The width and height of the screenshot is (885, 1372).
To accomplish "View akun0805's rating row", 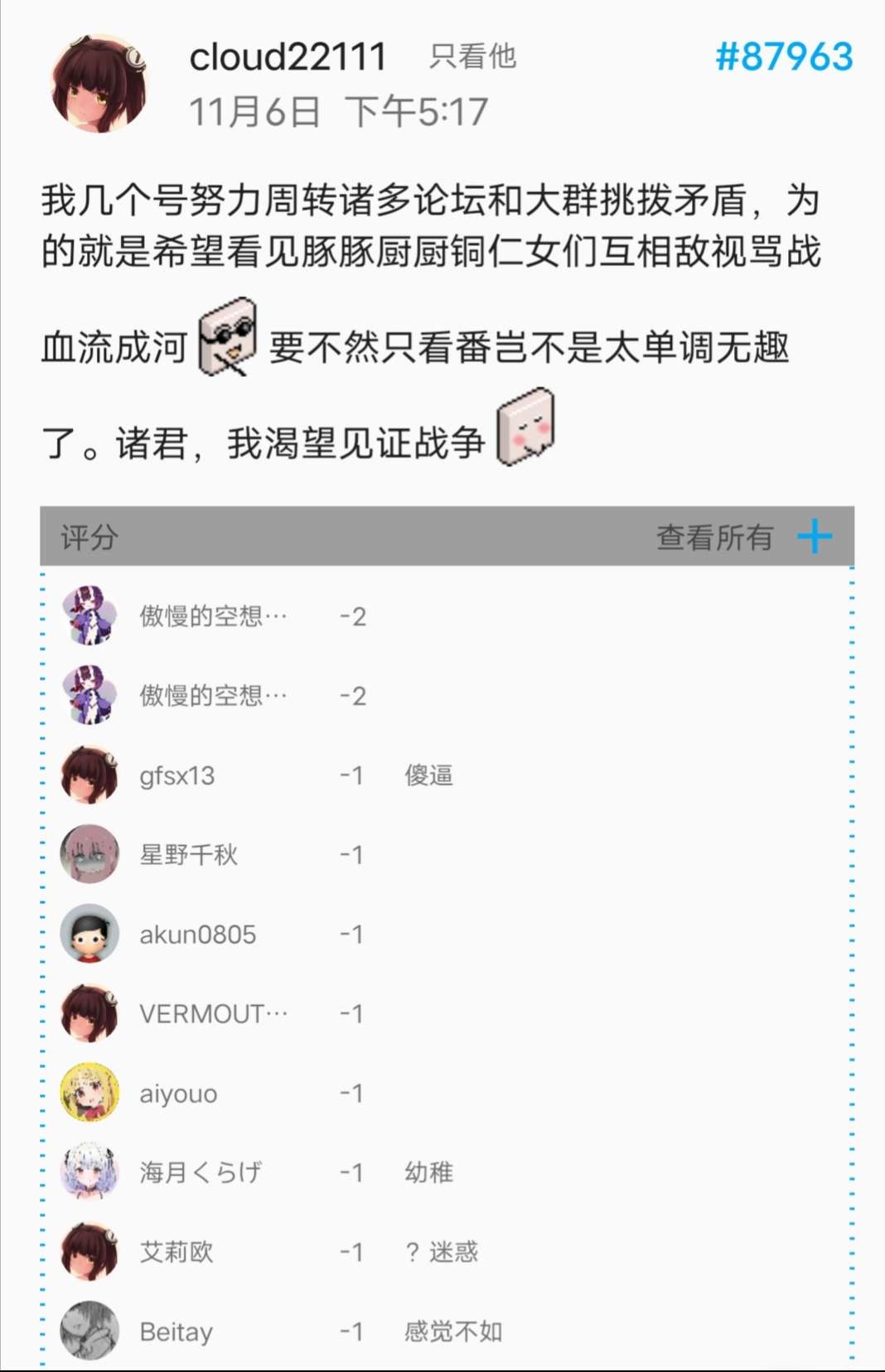I will tap(197, 935).
